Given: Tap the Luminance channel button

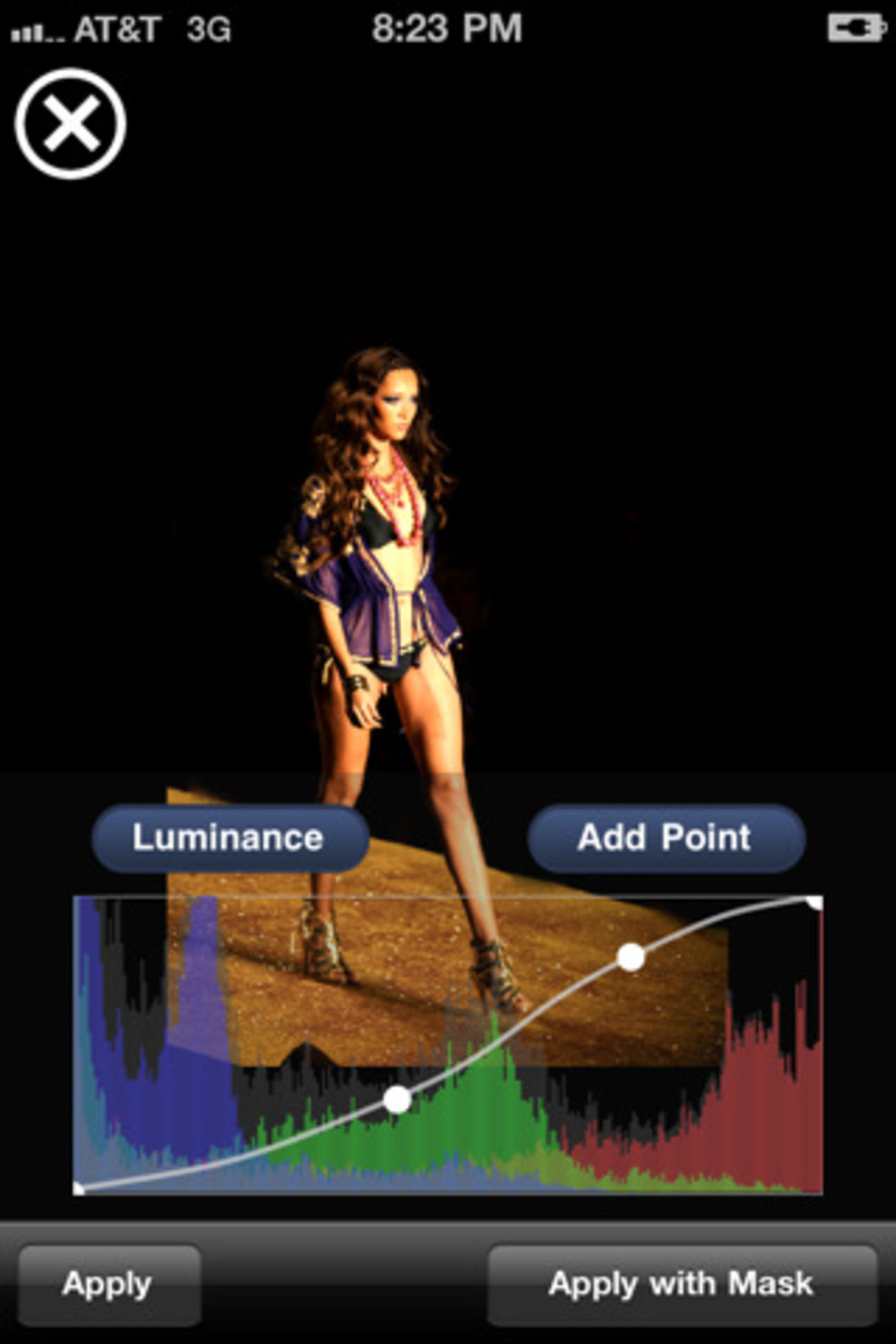Looking at the screenshot, I should tap(230, 837).
